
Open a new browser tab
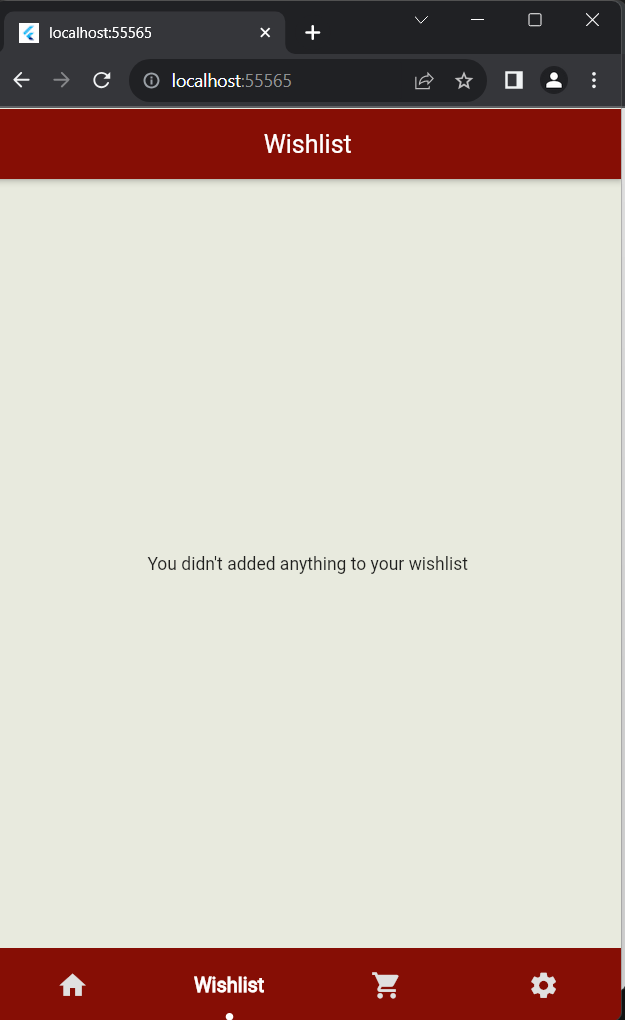[x=313, y=33]
